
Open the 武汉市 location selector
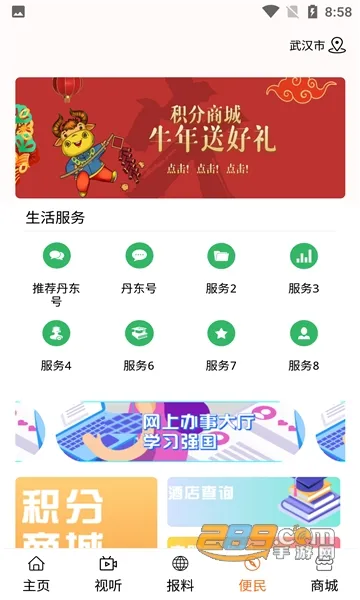318,46
